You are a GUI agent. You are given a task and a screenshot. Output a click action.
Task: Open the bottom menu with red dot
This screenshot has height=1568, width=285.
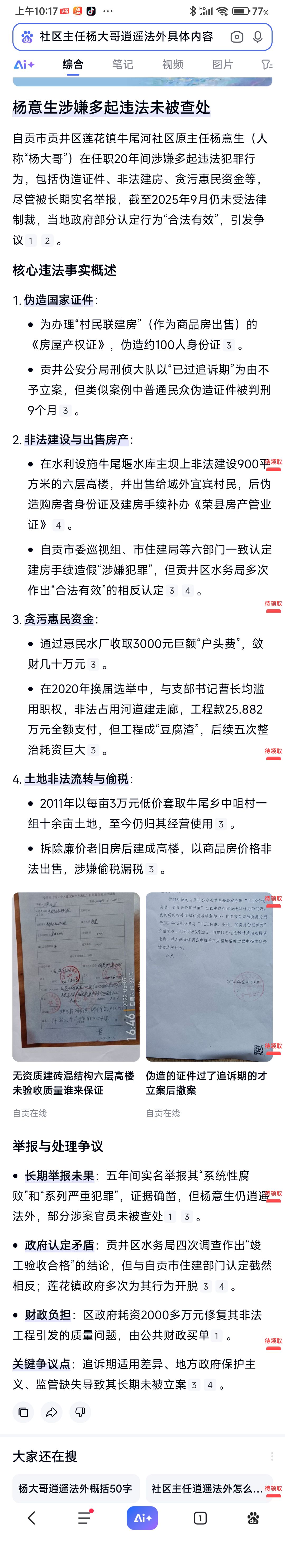coord(84,1518)
